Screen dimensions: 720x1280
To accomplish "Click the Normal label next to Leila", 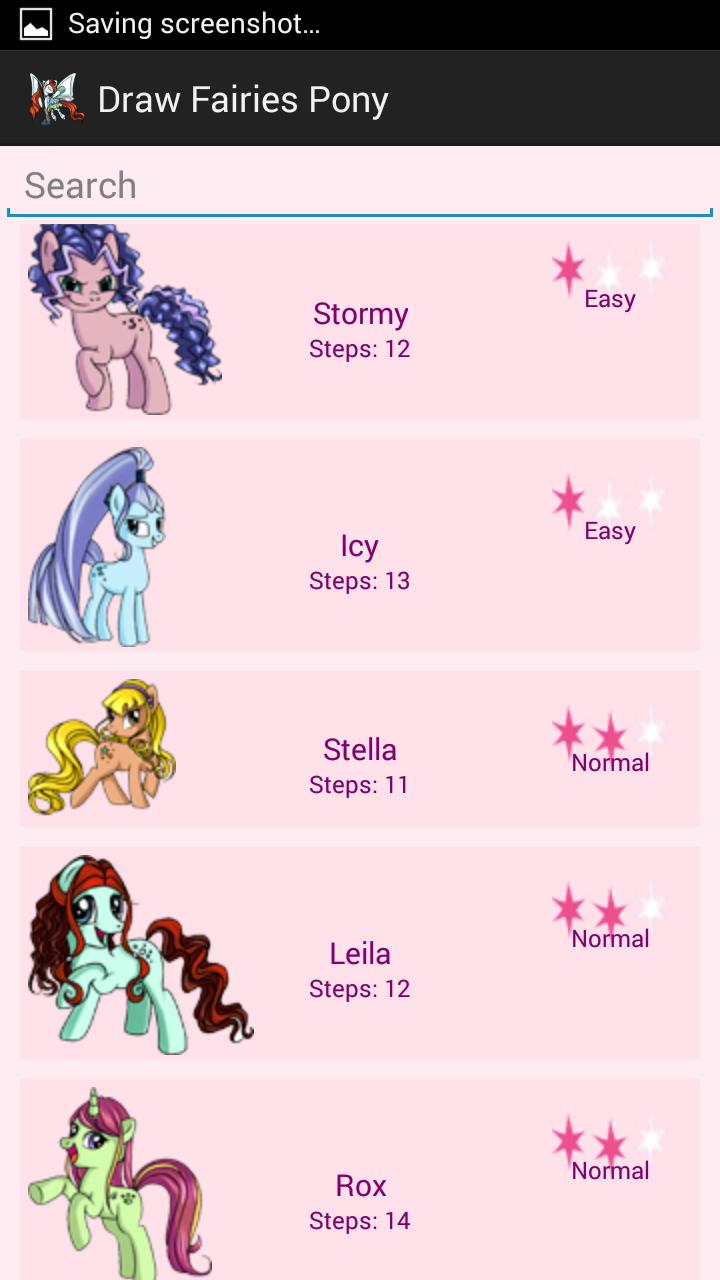I will click(x=610, y=939).
